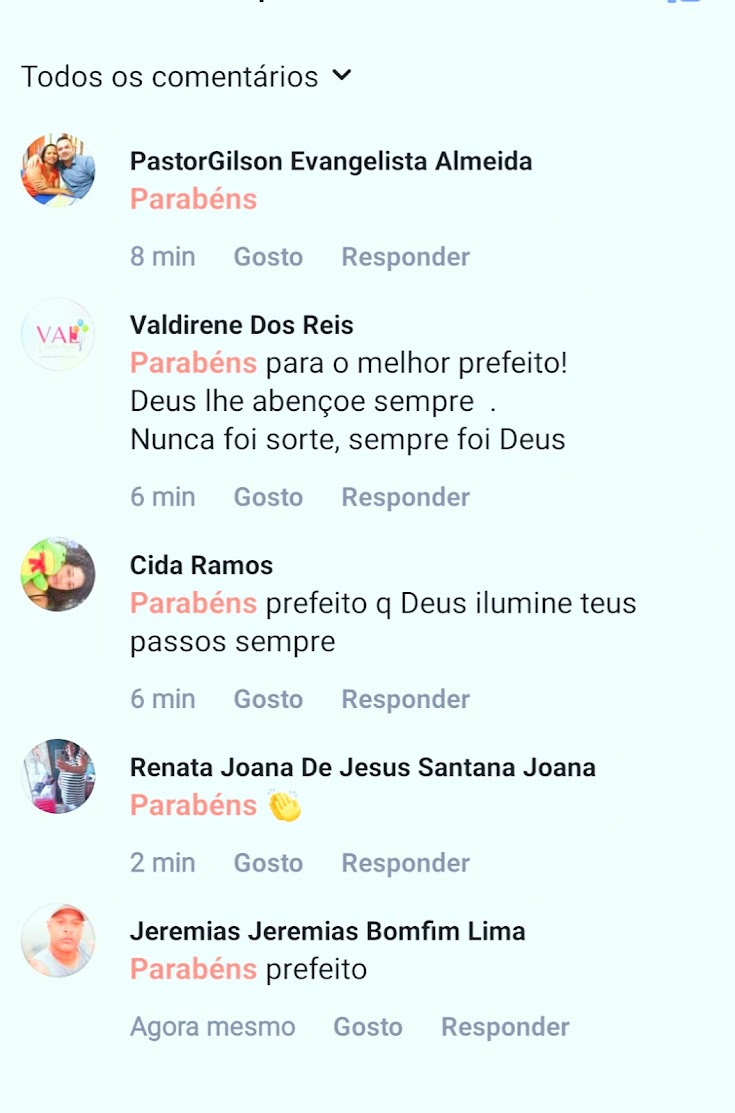Like Cida Ramos's comment

pyautogui.click(x=268, y=699)
